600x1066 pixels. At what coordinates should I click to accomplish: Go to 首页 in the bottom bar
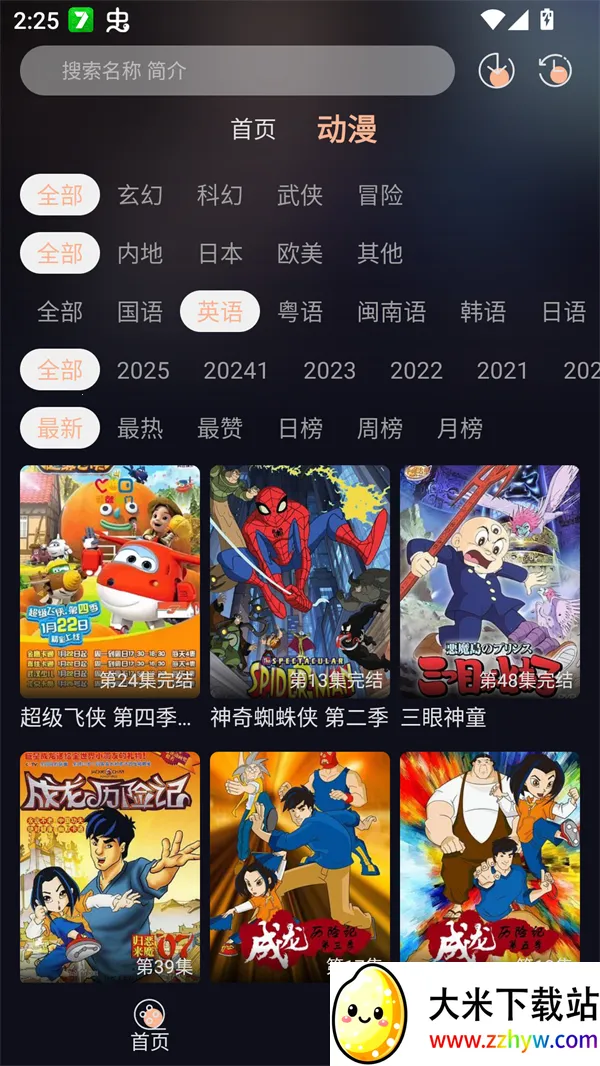pos(150,1026)
